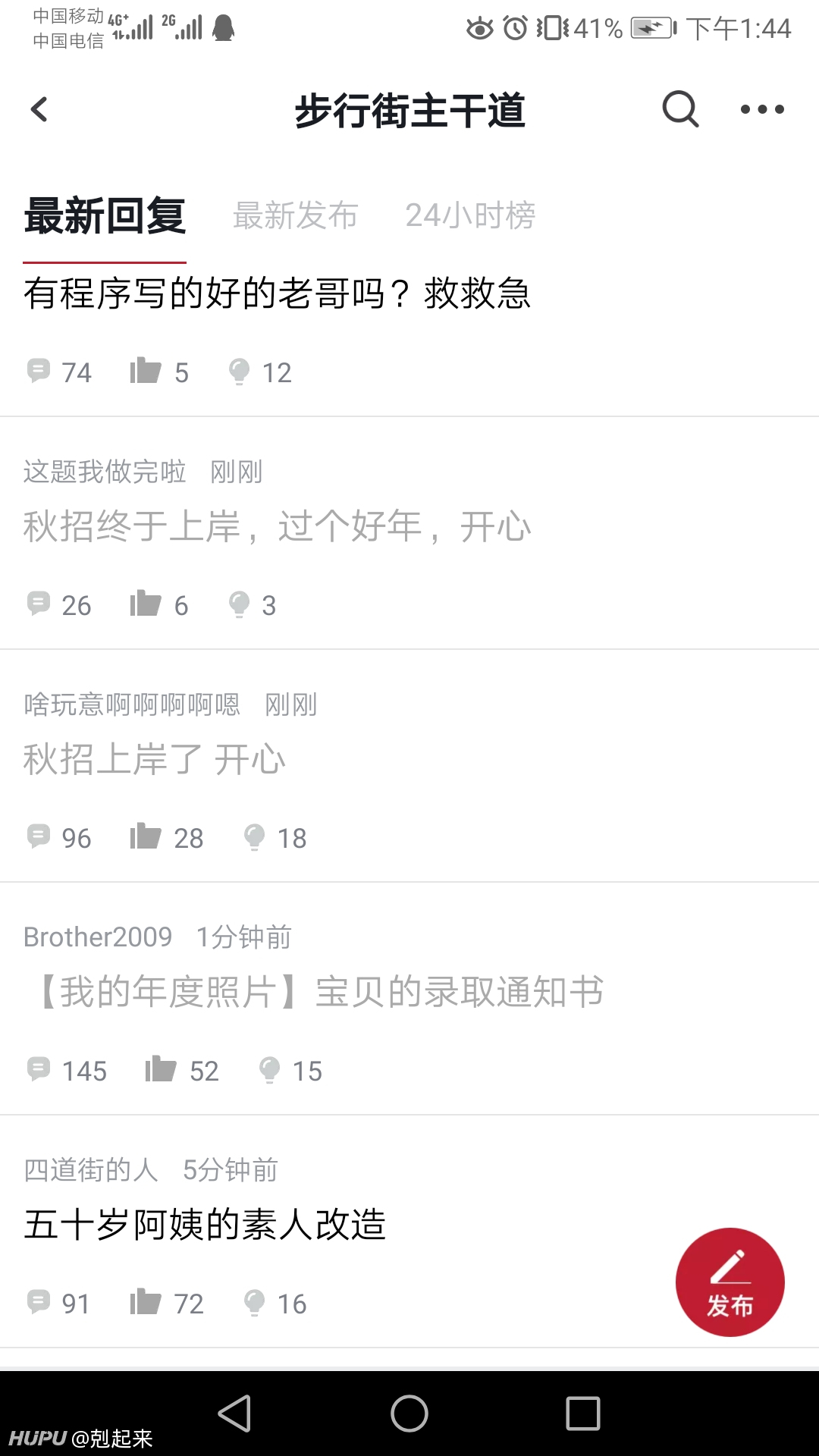Viewport: 819px width, 1456px height.
Task: Go back using the top-left arrow
Action: coord(39,109)
